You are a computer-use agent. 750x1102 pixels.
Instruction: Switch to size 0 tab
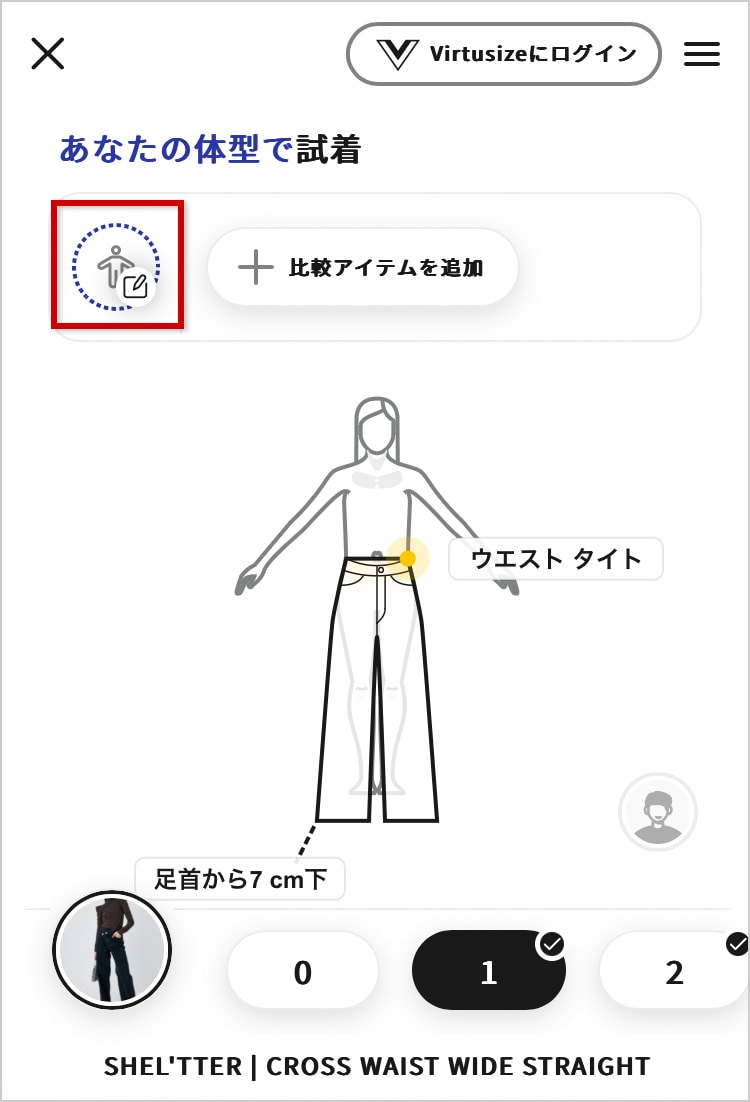point(301,969)
